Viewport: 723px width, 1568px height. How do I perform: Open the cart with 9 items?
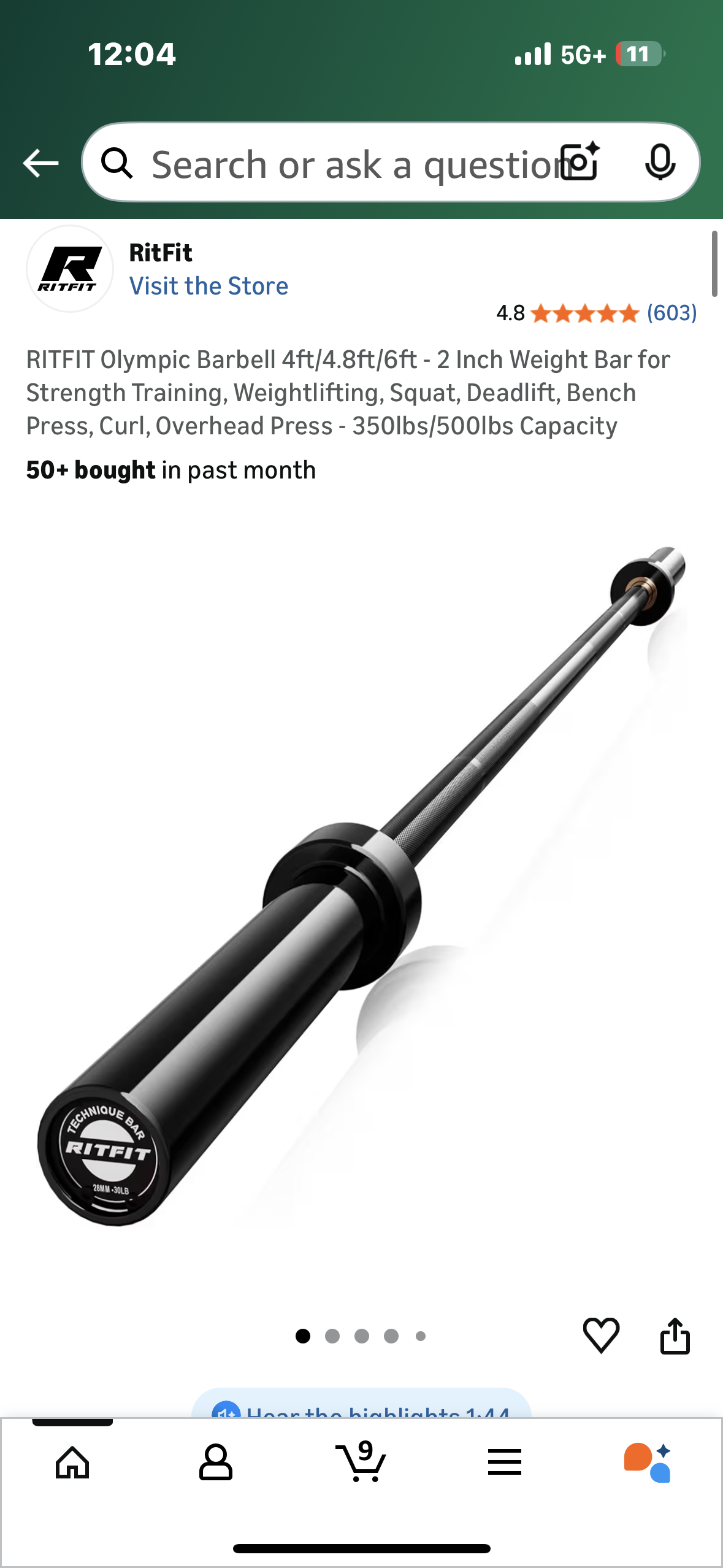point(361,1462)
